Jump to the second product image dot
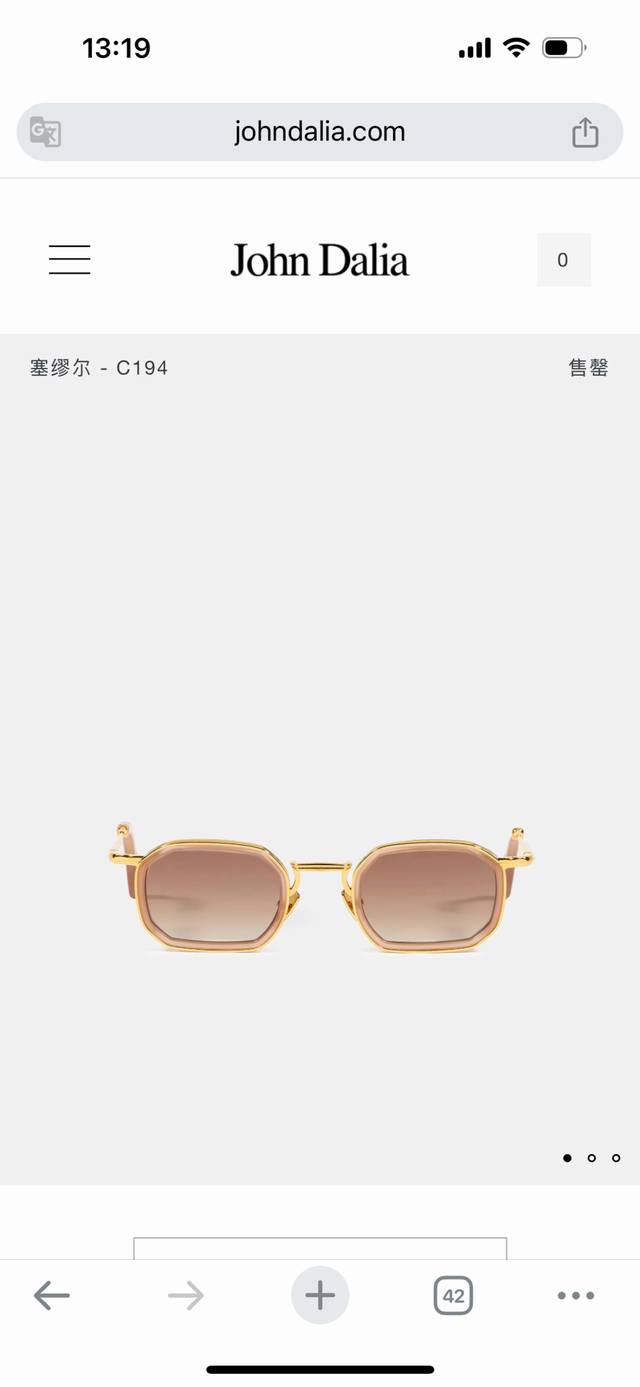 point(592,1158)
